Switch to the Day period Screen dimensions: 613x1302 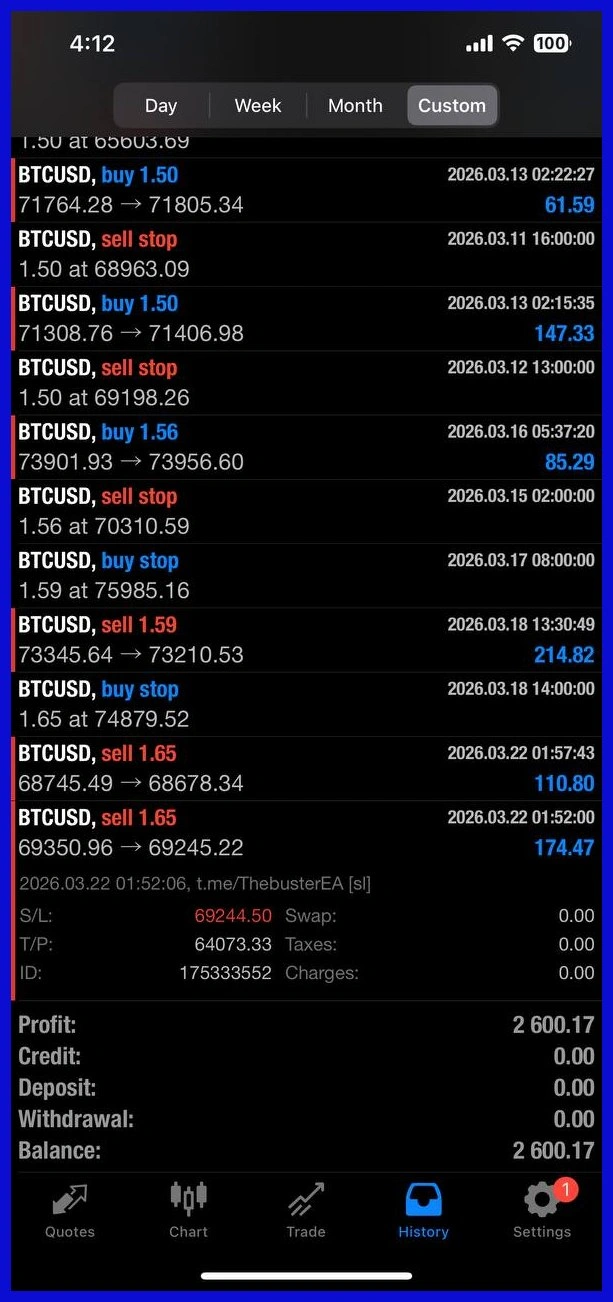[x=161, y=105]
